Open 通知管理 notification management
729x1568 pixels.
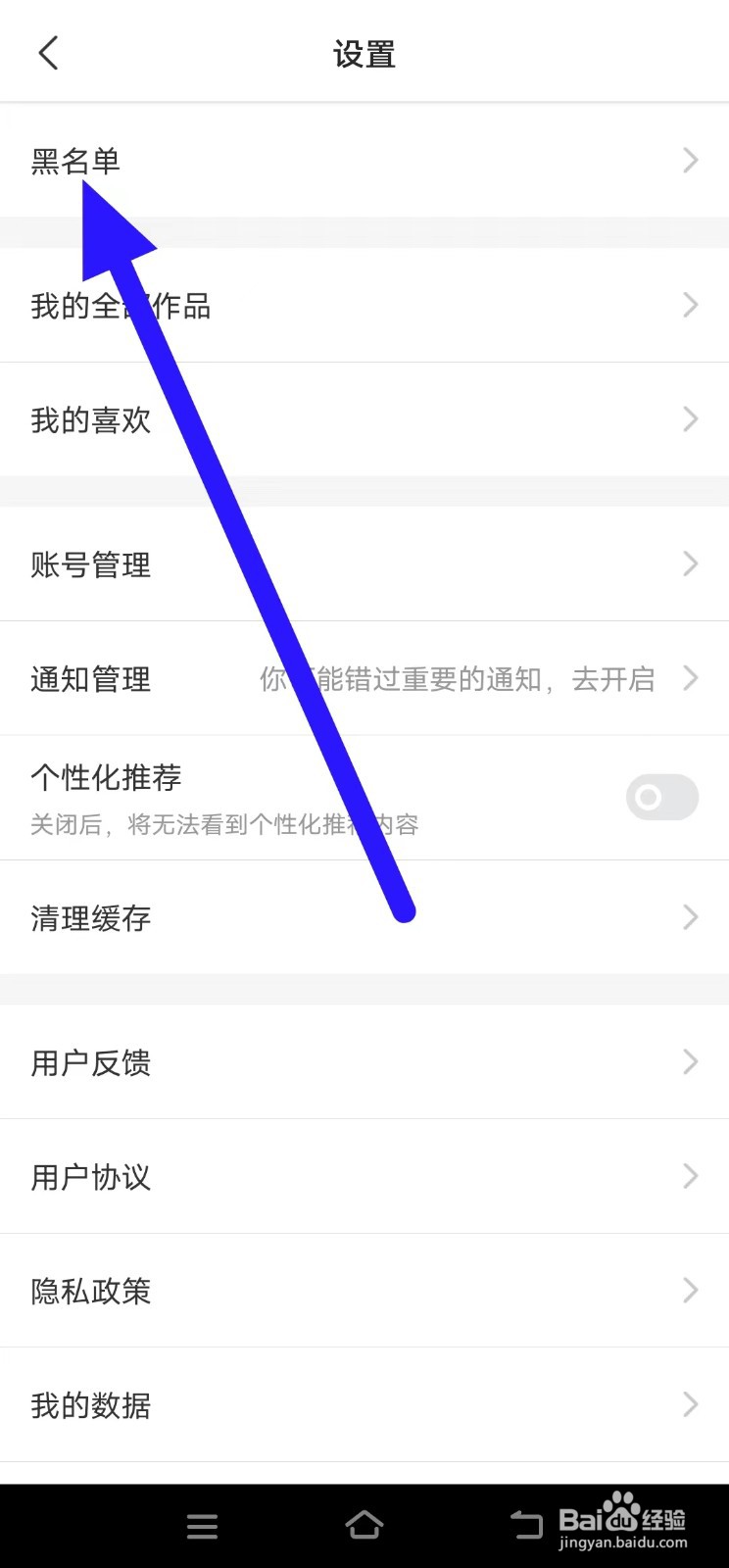(90, 679)
